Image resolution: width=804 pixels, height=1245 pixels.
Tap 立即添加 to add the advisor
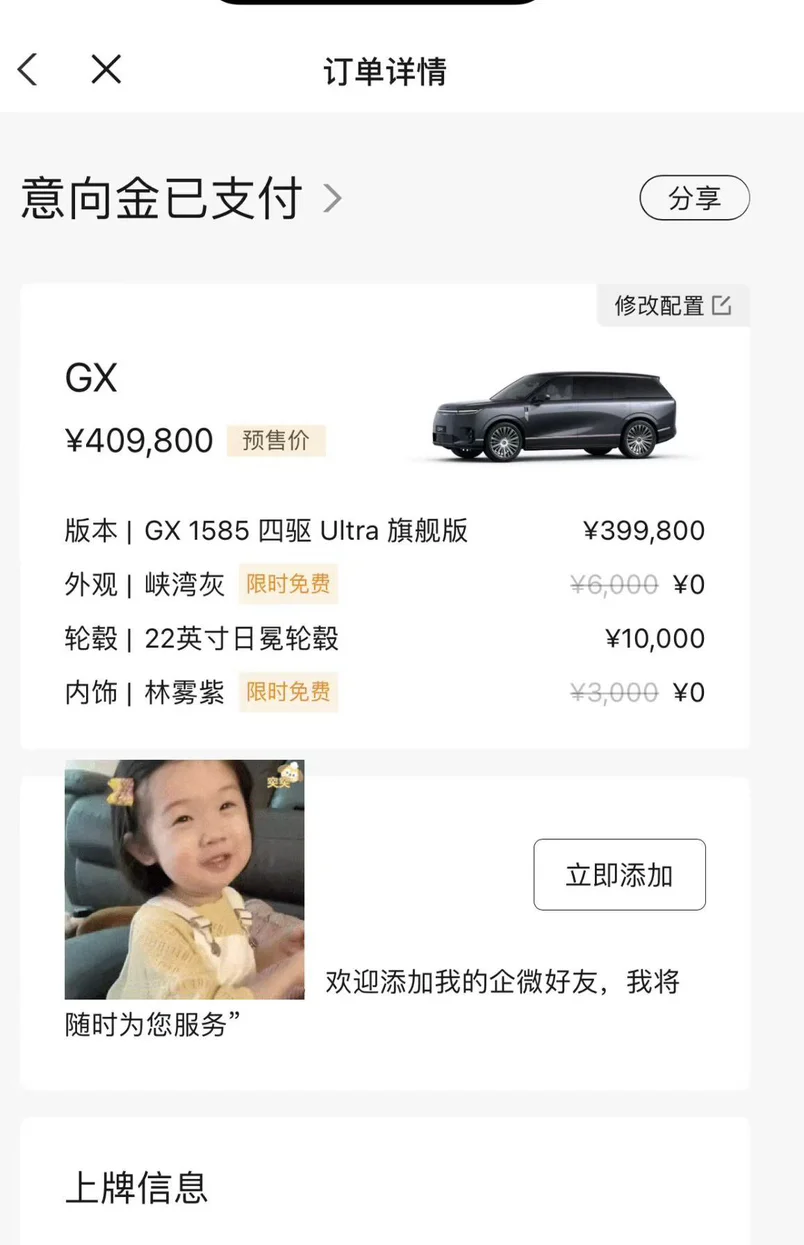619,875
